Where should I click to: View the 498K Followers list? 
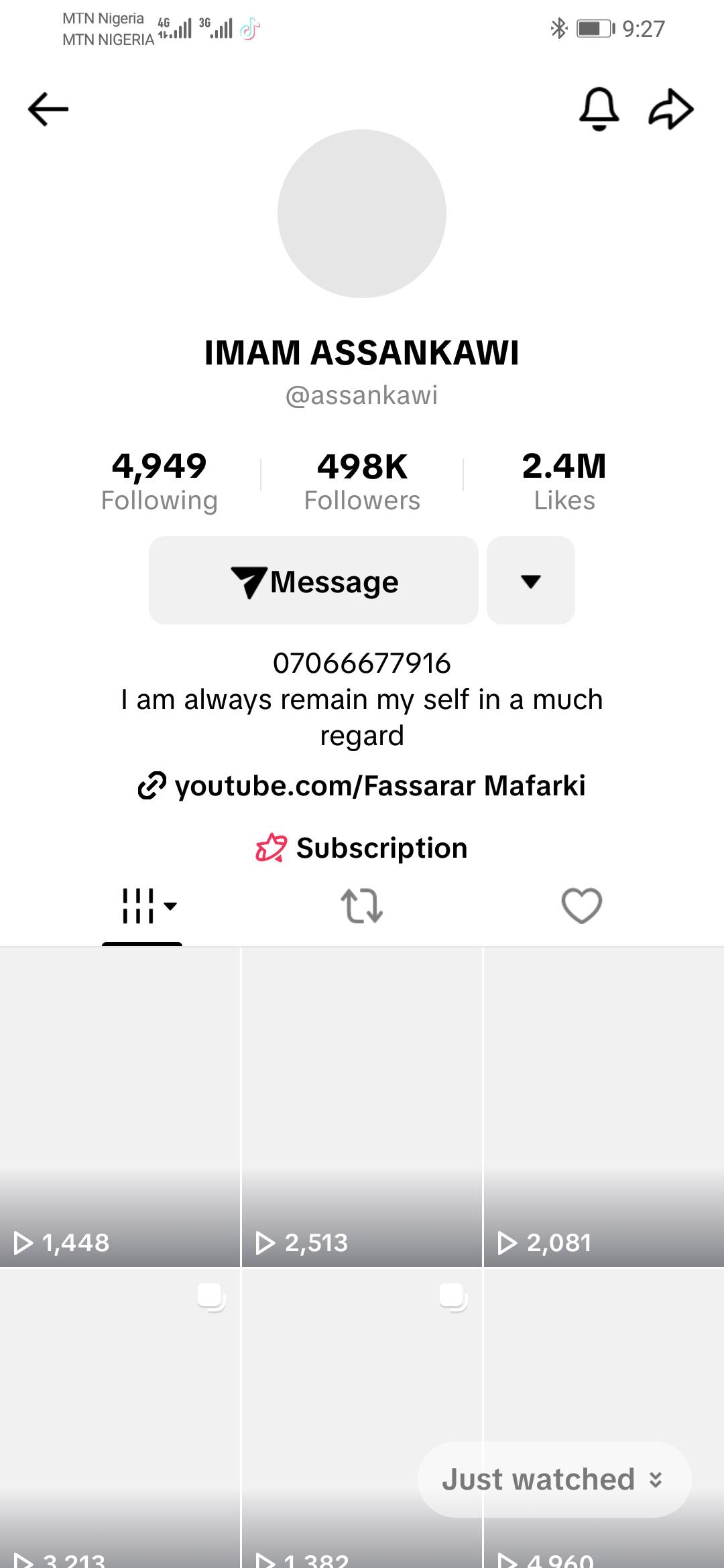tap(362, 482)
